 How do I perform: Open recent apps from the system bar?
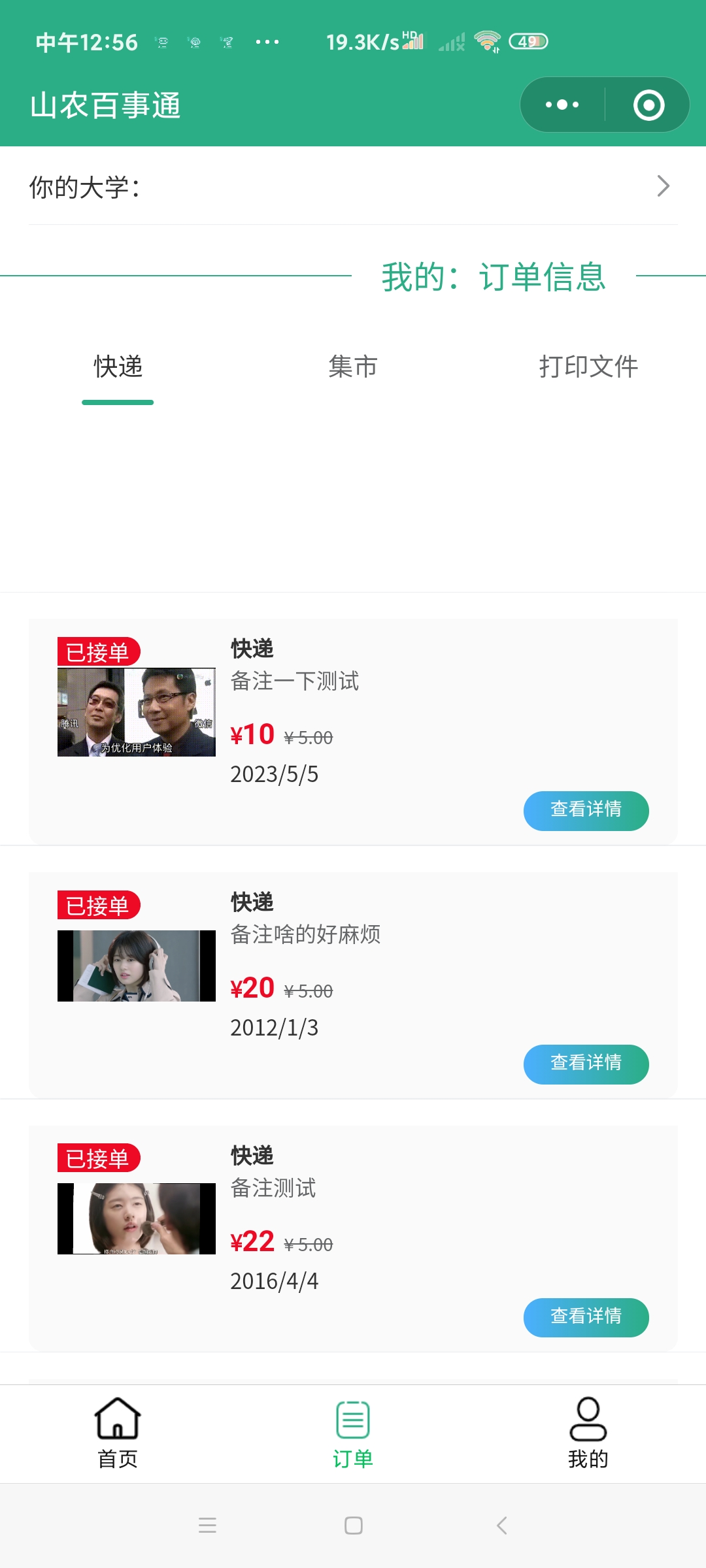(x=207, y=1526)
